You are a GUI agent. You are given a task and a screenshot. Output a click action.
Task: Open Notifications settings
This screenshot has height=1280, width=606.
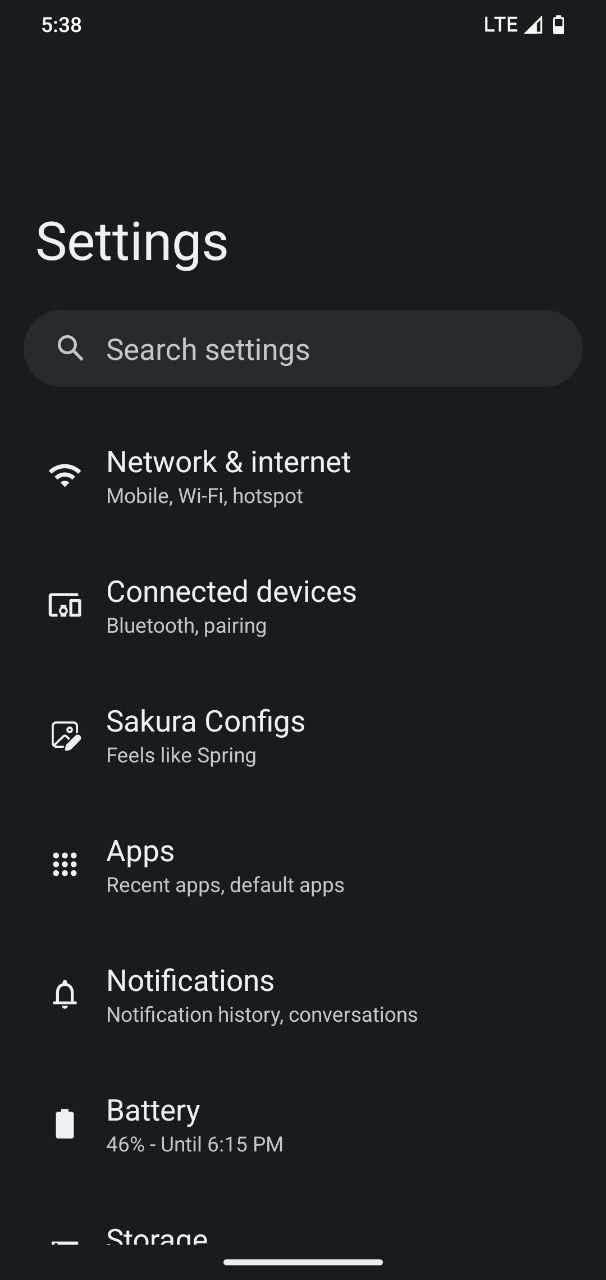click(x=303, y=996)
